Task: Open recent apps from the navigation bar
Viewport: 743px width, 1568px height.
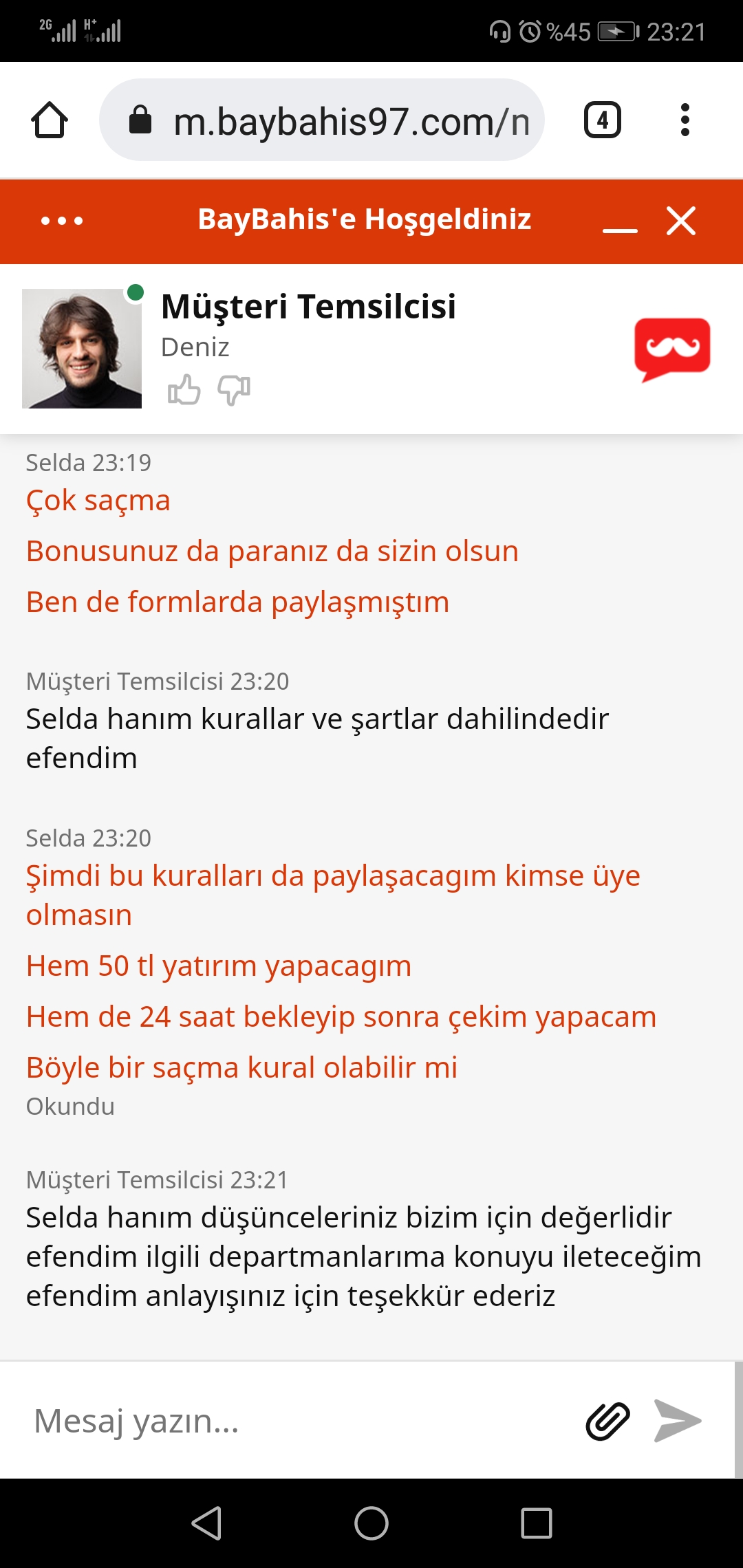Action: [x=537, y=1523]
